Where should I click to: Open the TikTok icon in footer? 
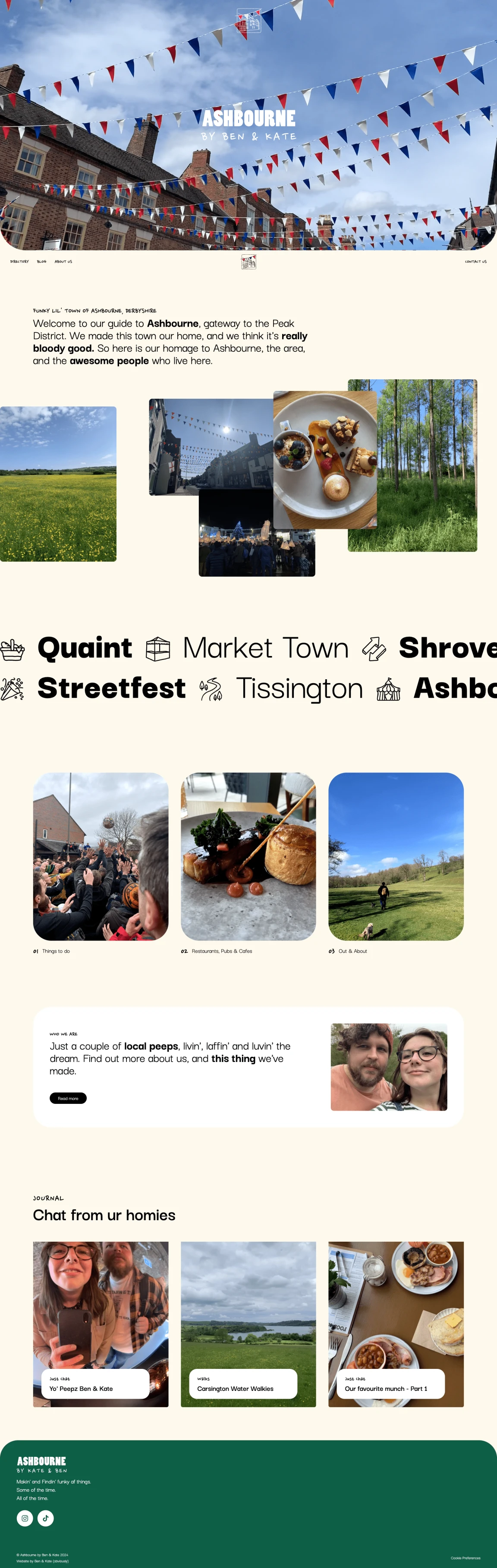(x=46, y=1518)
